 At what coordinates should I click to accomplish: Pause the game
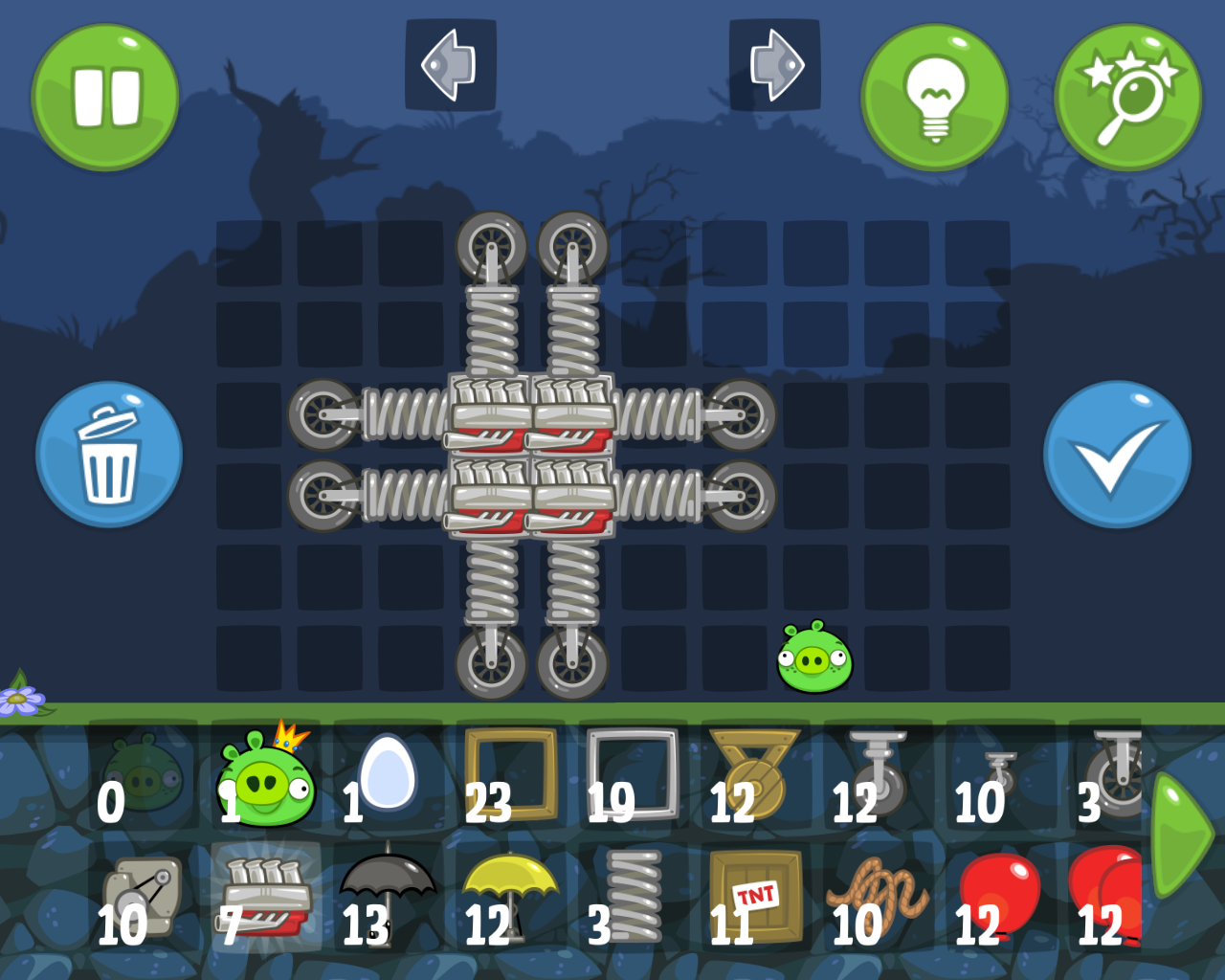(x=105, y=98)
